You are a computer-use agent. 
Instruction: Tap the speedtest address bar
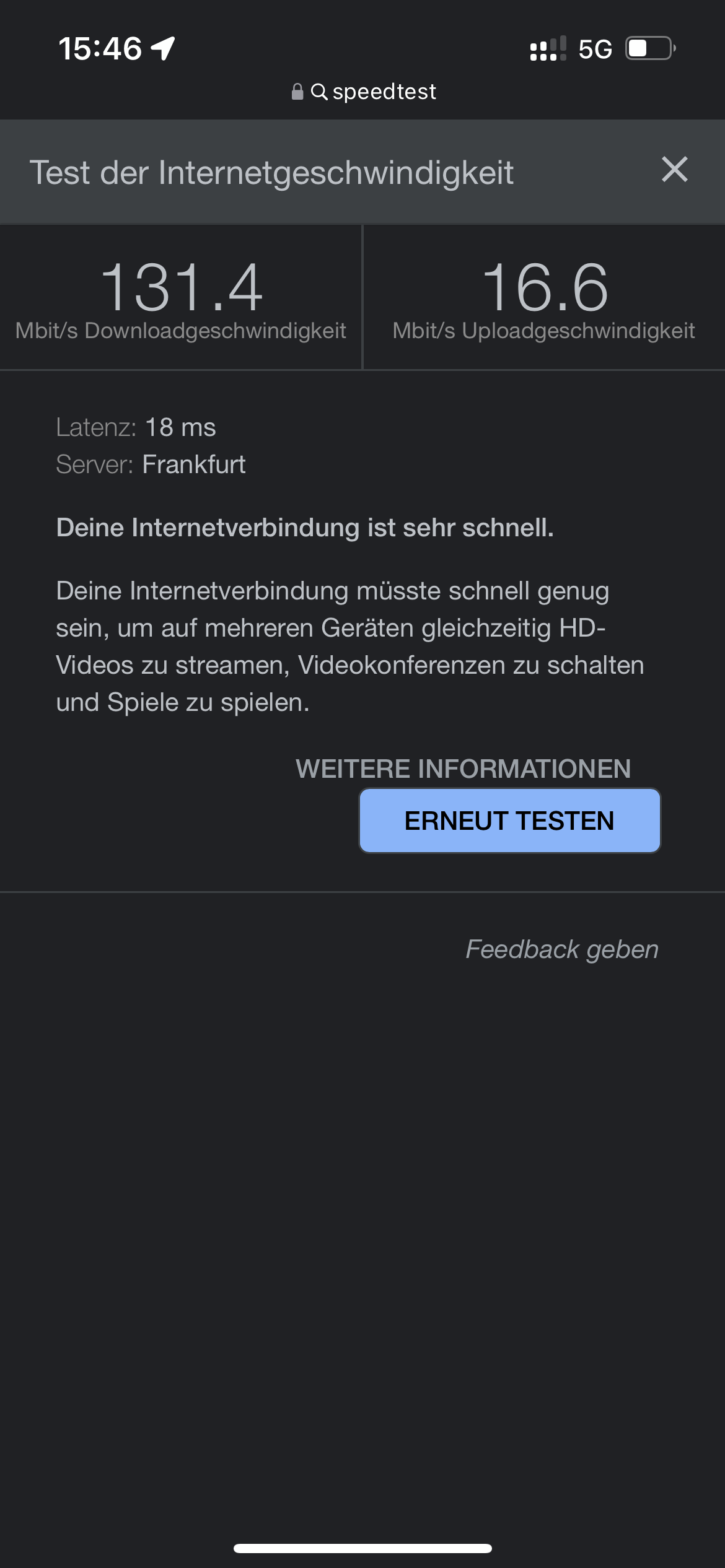[364, 92]
